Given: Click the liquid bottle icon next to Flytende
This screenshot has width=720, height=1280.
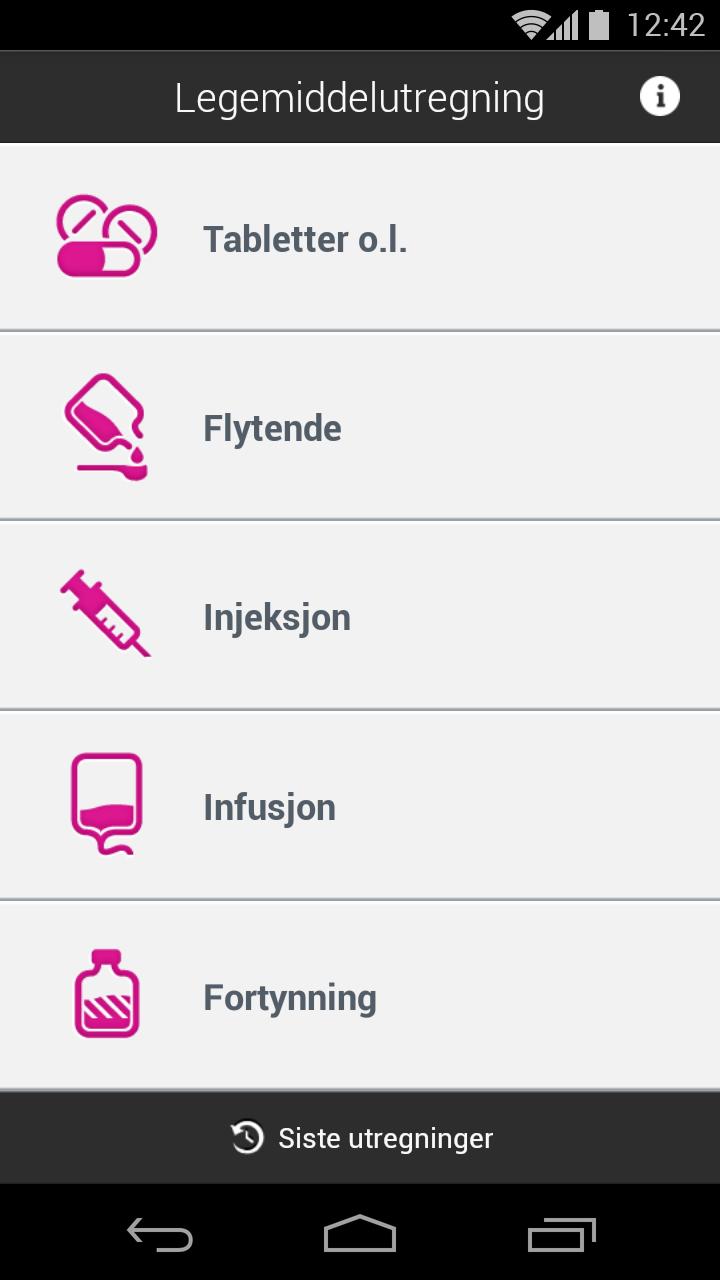Looking at the screenshot, I should click(104, 426).
